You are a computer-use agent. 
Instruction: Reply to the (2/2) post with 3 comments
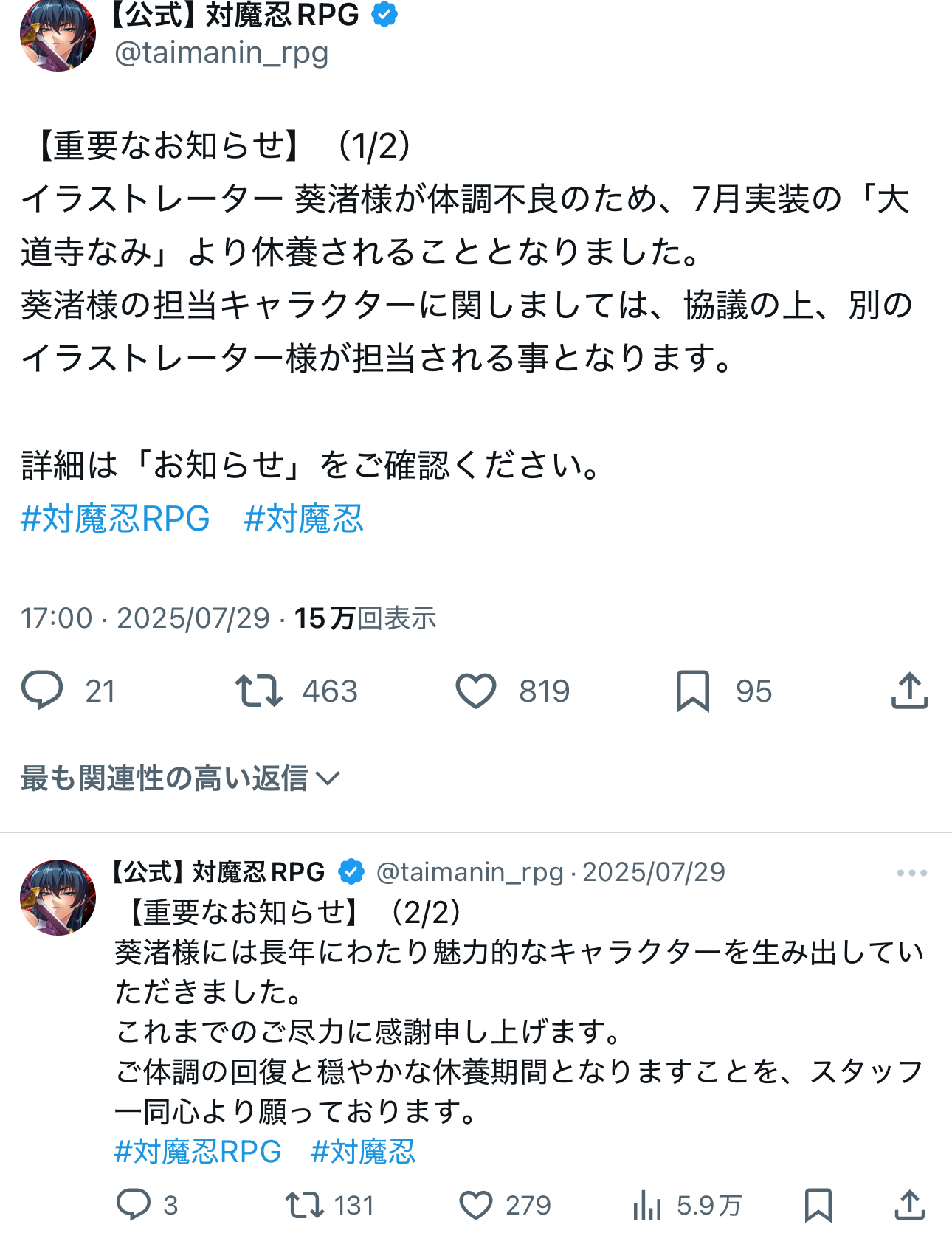pyautogui.click(x=134, y=1205)
